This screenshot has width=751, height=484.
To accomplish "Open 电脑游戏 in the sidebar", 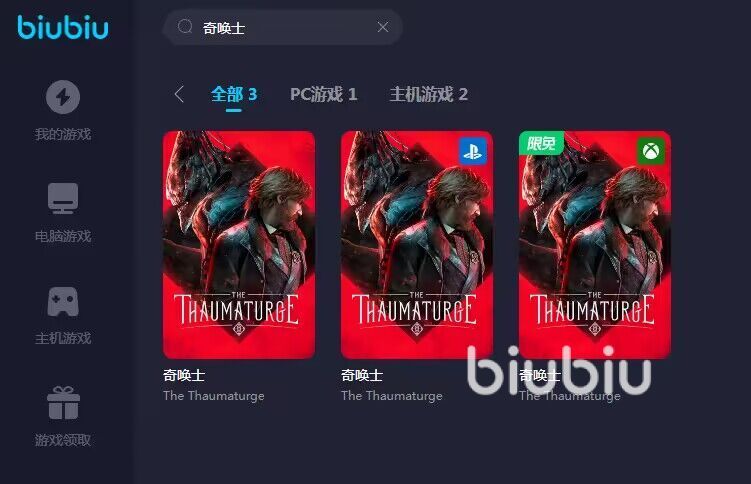I will (x=63, y=212).
